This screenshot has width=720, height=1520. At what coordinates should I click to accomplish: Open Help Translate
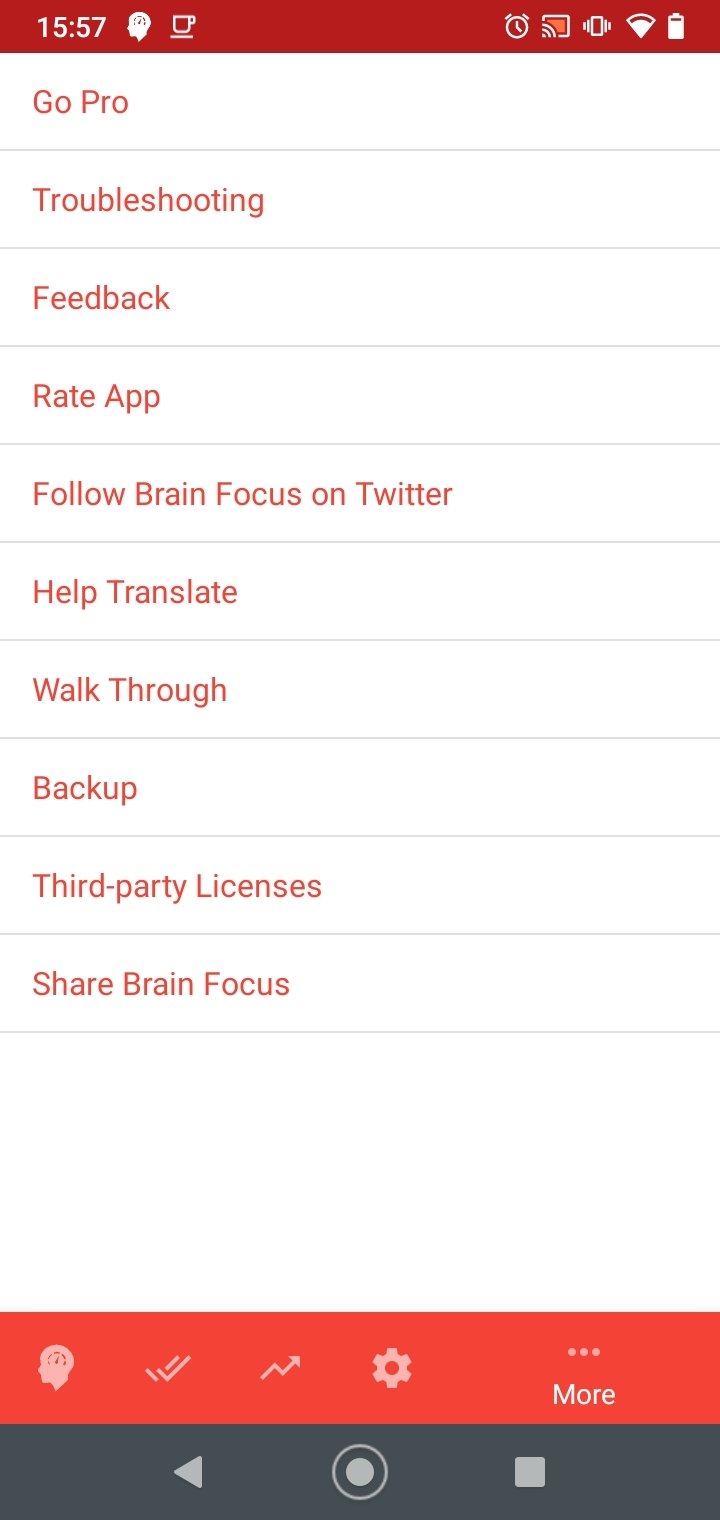pos(360,592)
